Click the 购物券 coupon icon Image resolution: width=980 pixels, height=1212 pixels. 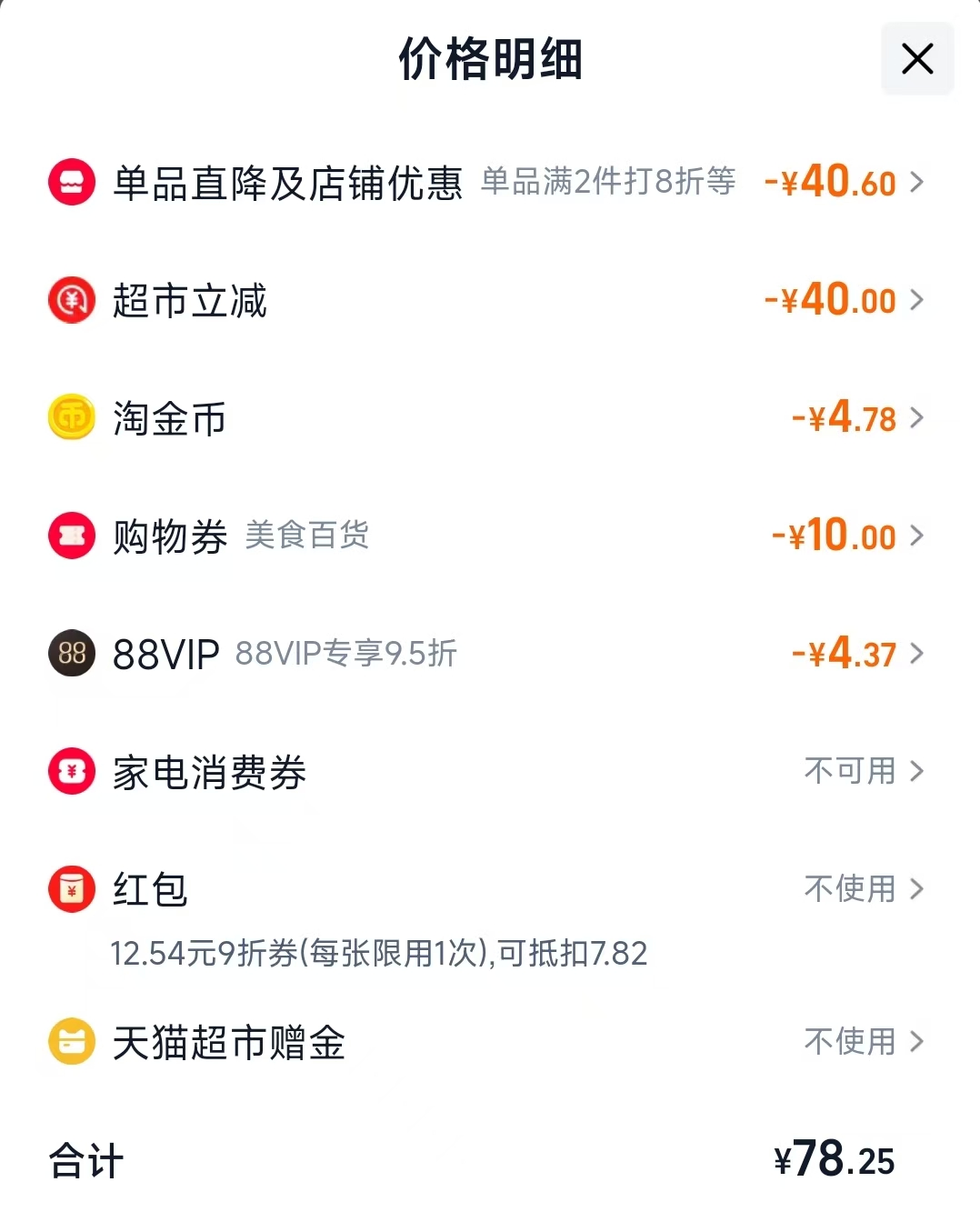pyautogui.click(x=71, y=536)
